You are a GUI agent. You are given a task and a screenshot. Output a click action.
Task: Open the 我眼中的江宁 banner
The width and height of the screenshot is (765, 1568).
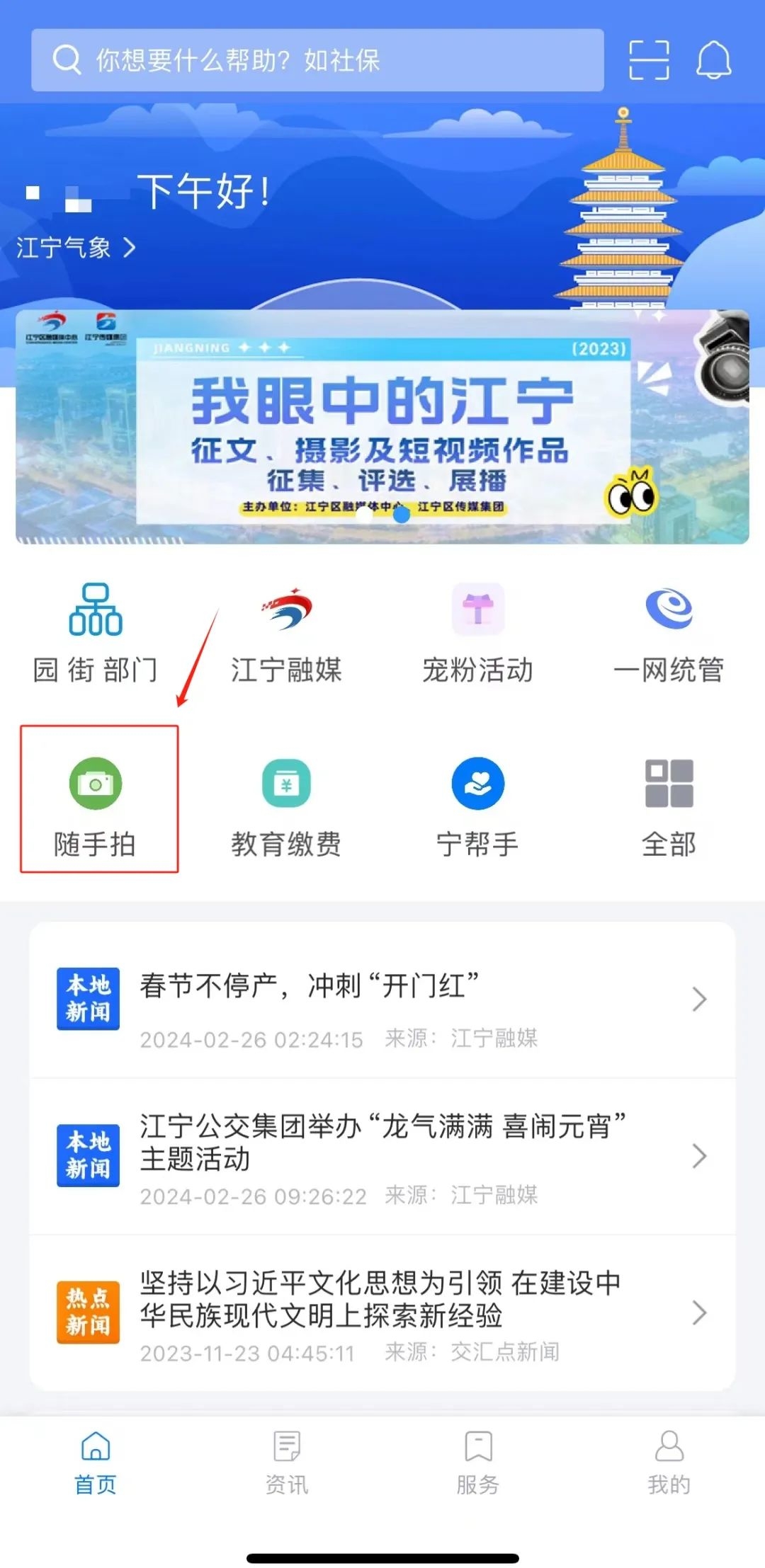coord(382,428)
